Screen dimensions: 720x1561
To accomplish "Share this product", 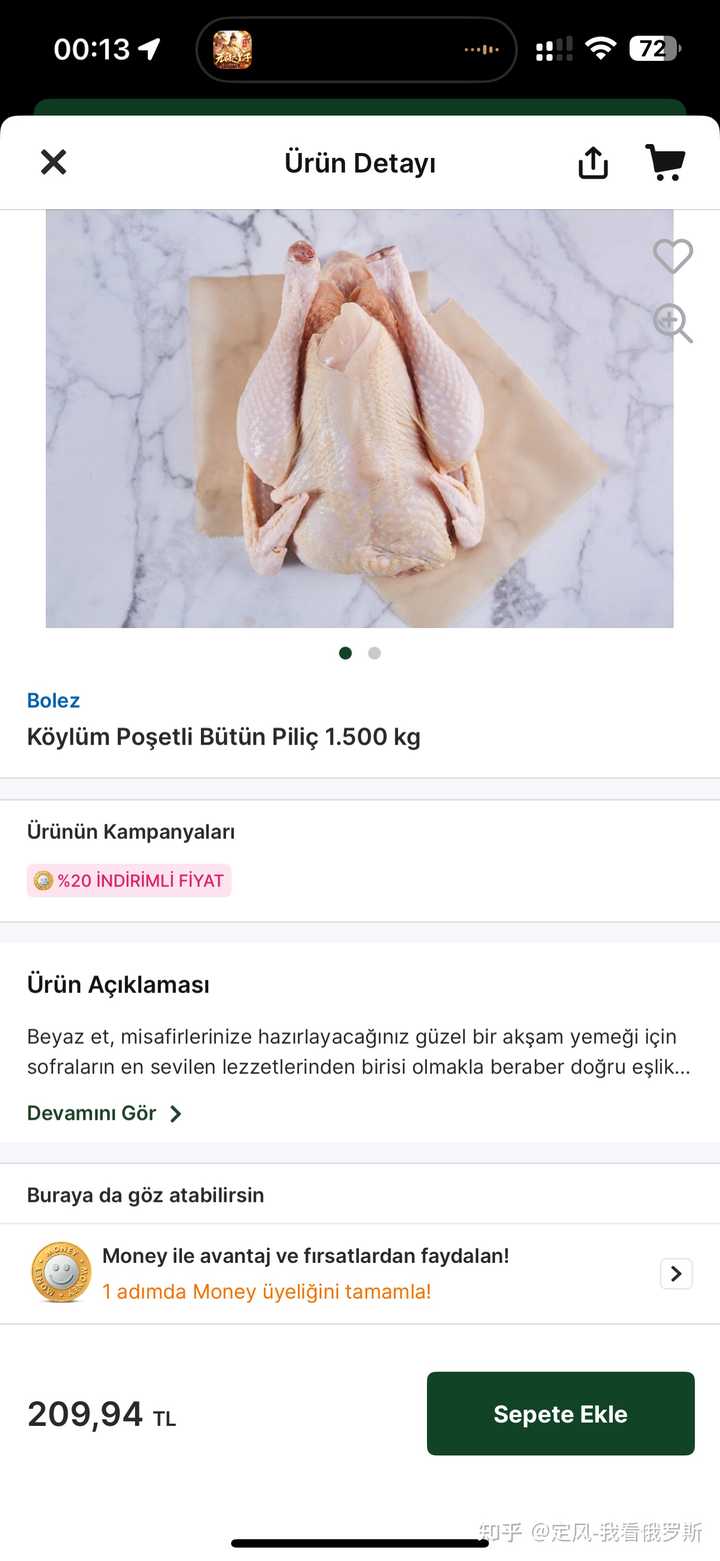I will tap(593, 162).
